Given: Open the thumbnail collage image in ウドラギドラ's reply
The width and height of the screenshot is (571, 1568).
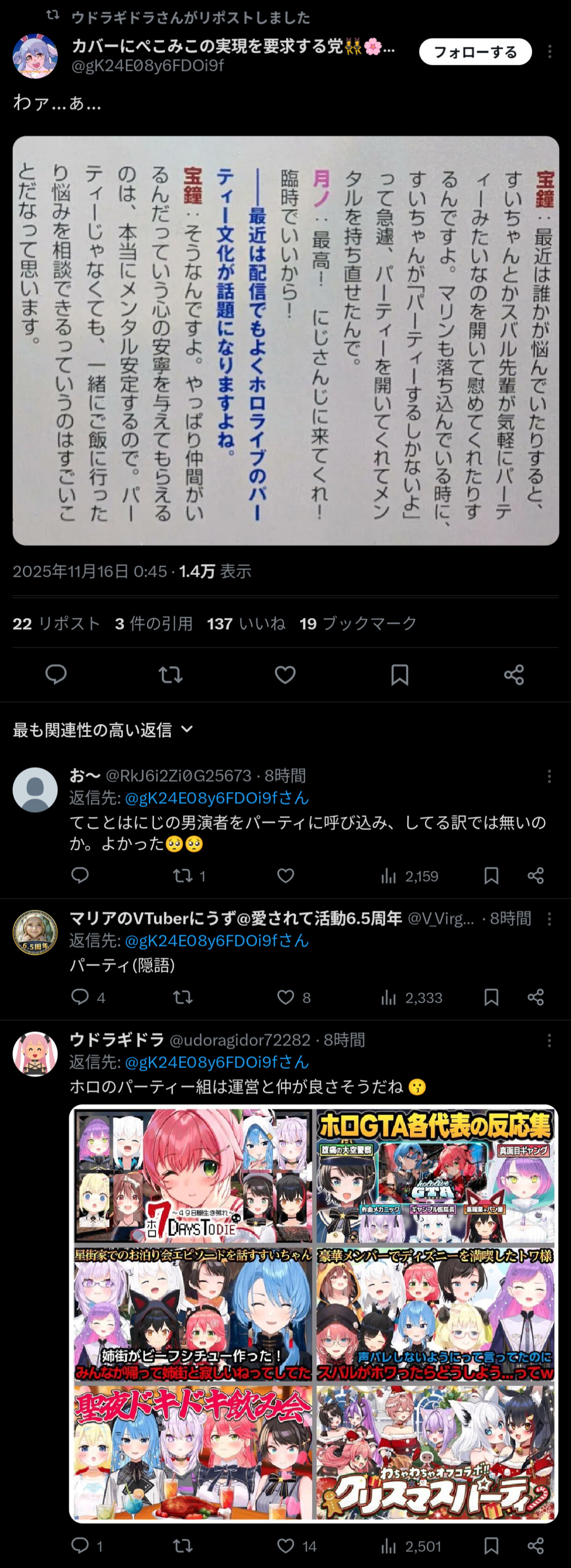Looking at the screenshot, I should coord(314,1314).
